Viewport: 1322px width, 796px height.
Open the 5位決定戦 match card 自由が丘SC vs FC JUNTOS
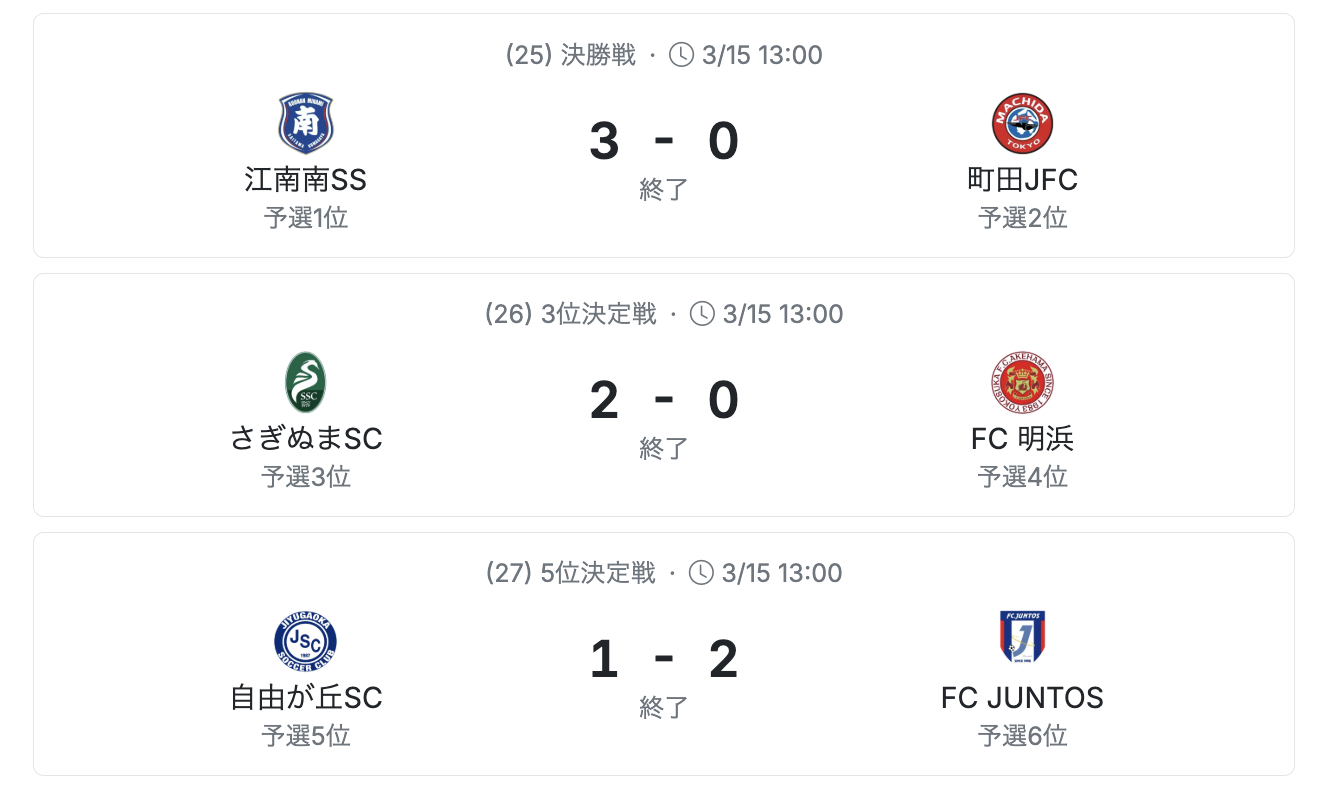pyautogui.click(x=663, y=655)
